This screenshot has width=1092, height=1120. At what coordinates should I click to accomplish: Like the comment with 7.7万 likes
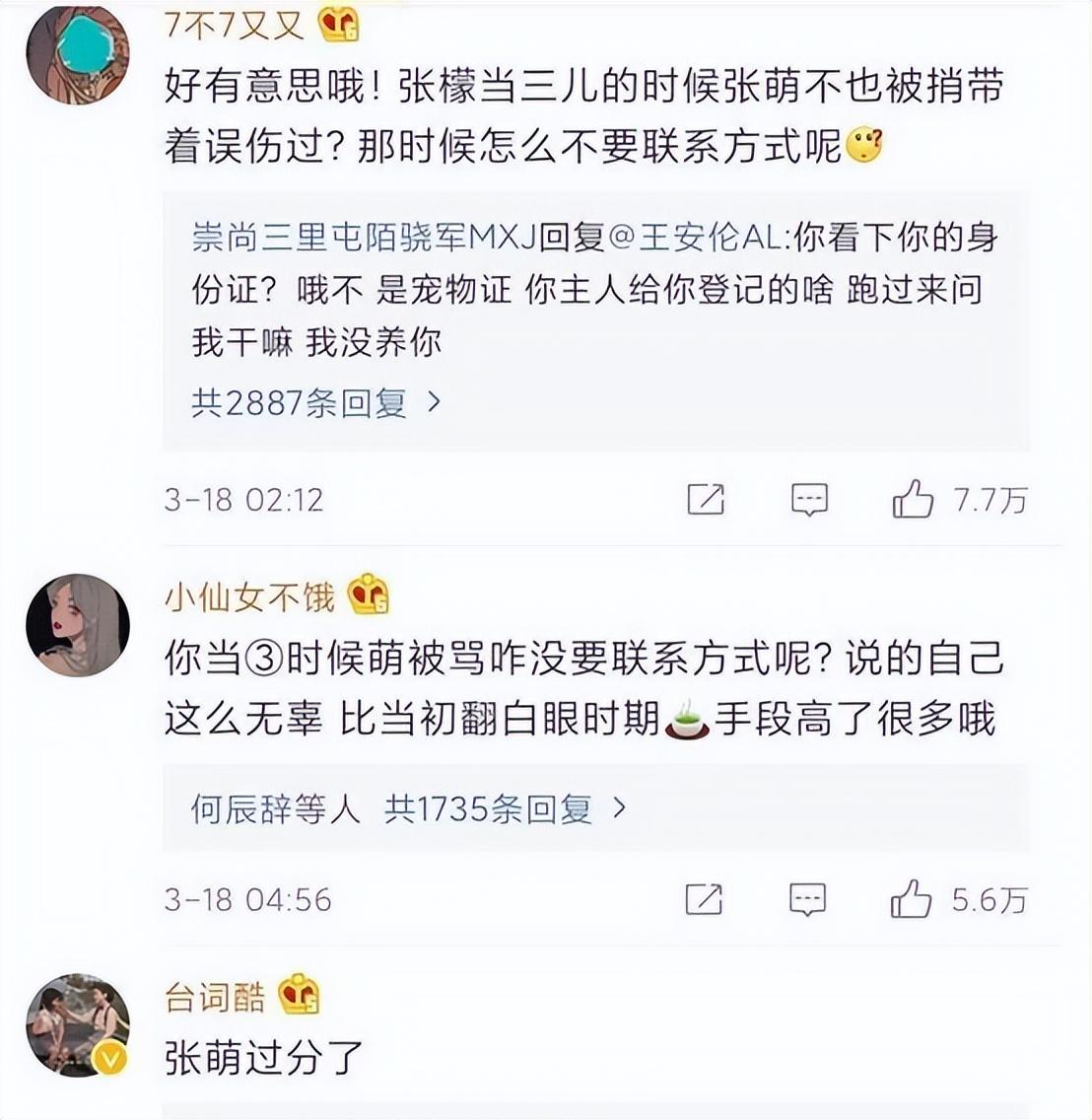pos(913,500)
